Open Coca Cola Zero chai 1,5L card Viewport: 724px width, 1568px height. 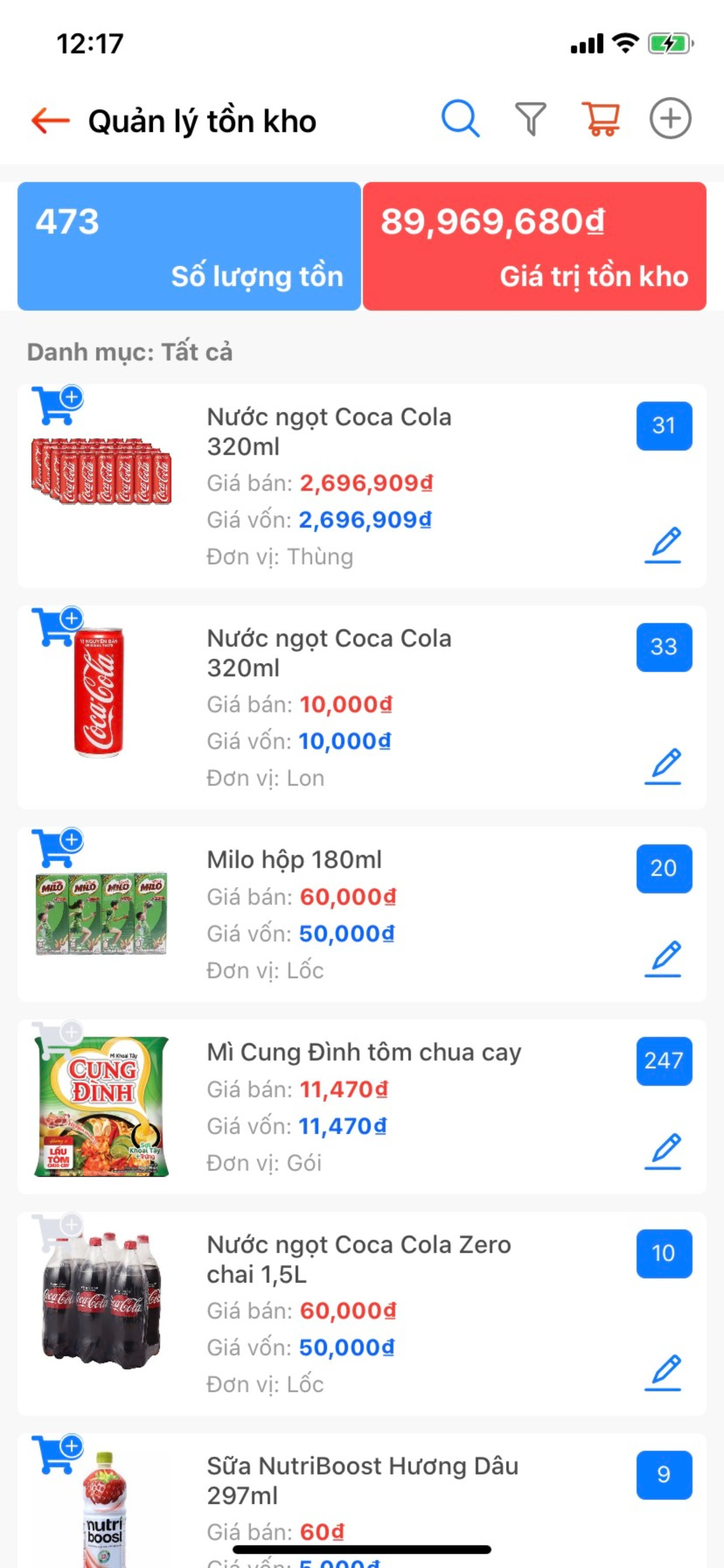[x=362, y=1314]
